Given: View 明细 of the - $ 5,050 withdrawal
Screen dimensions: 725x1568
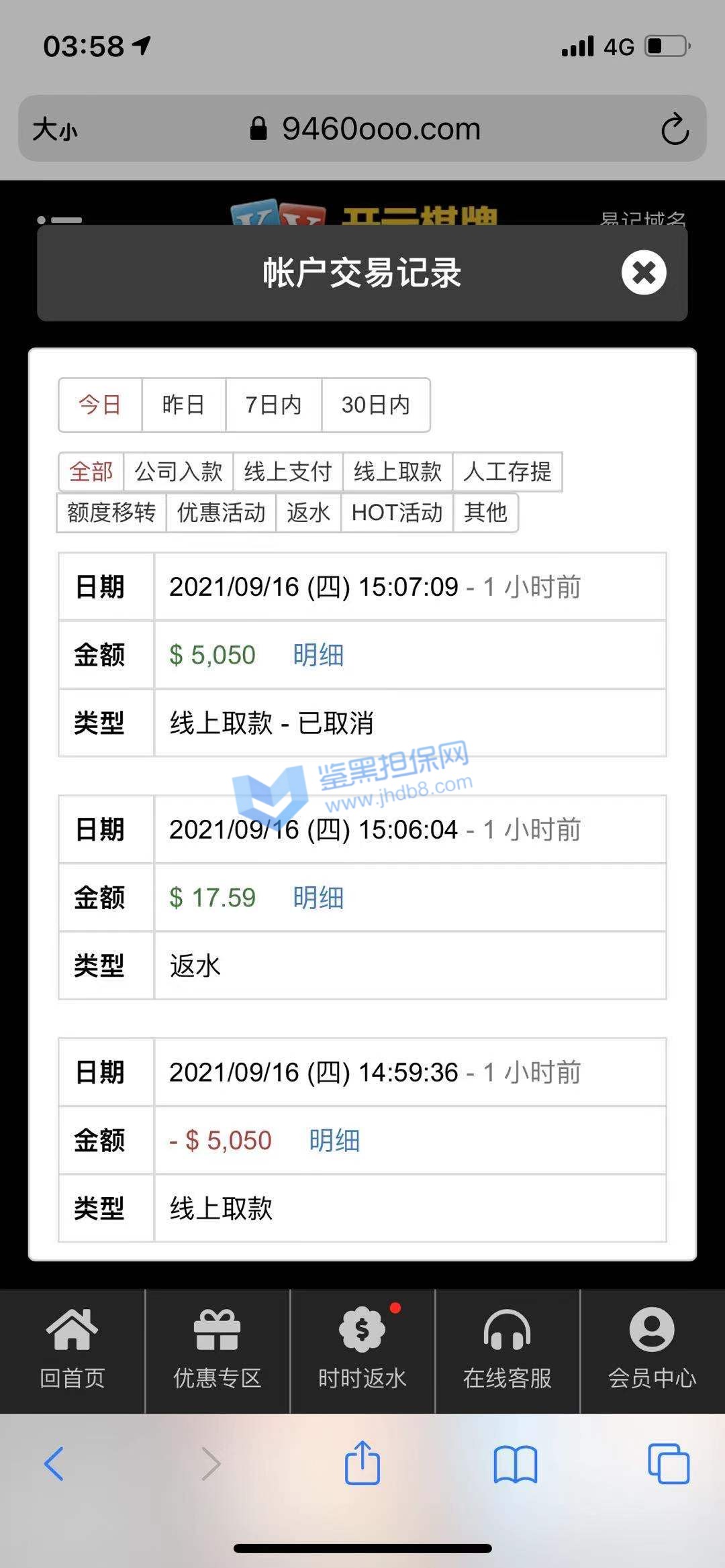Looking at the screenshot, I should 334,1141.
